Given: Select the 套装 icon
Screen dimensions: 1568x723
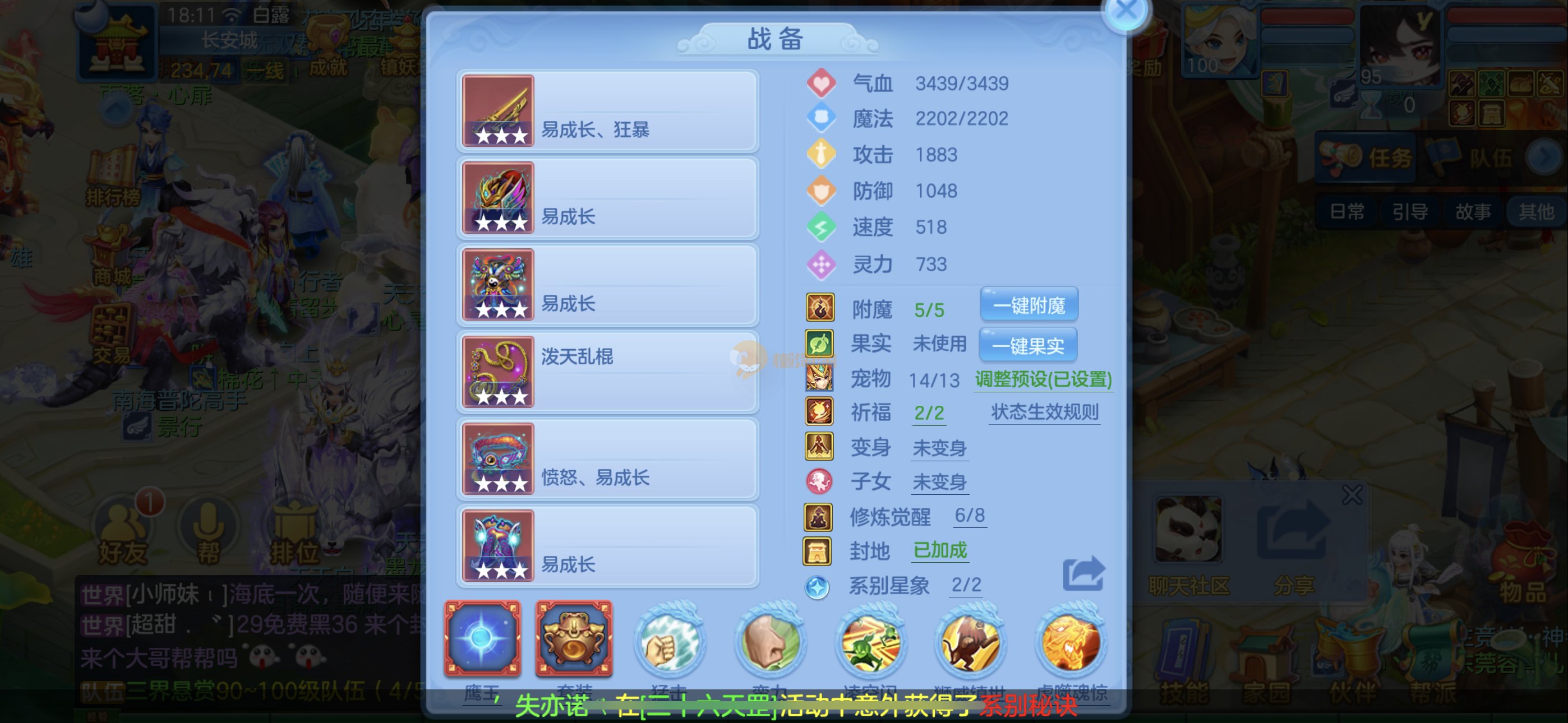Looking at the screenshot, I should pyautogui.click(x=573, y=638).
